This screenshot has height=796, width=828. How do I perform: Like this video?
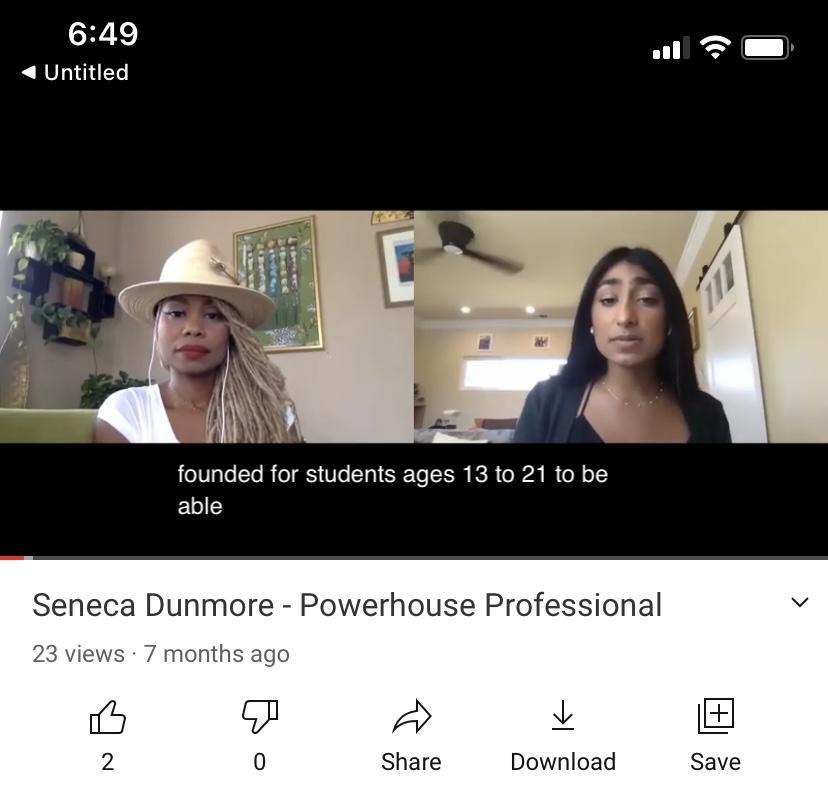[x=108, y=717]
